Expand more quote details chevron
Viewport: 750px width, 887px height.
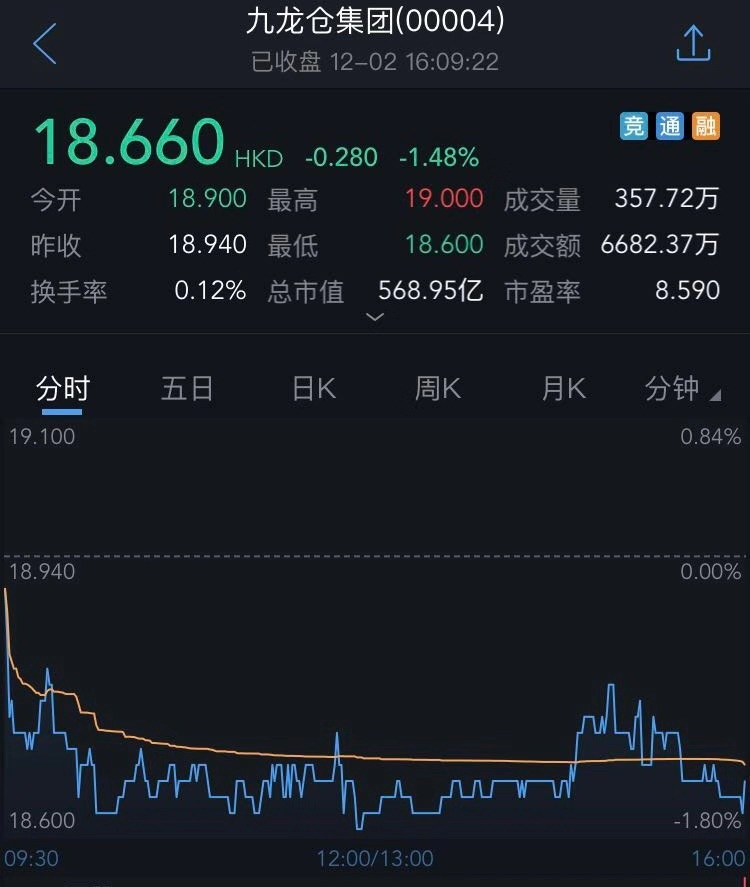click(375, 318)
